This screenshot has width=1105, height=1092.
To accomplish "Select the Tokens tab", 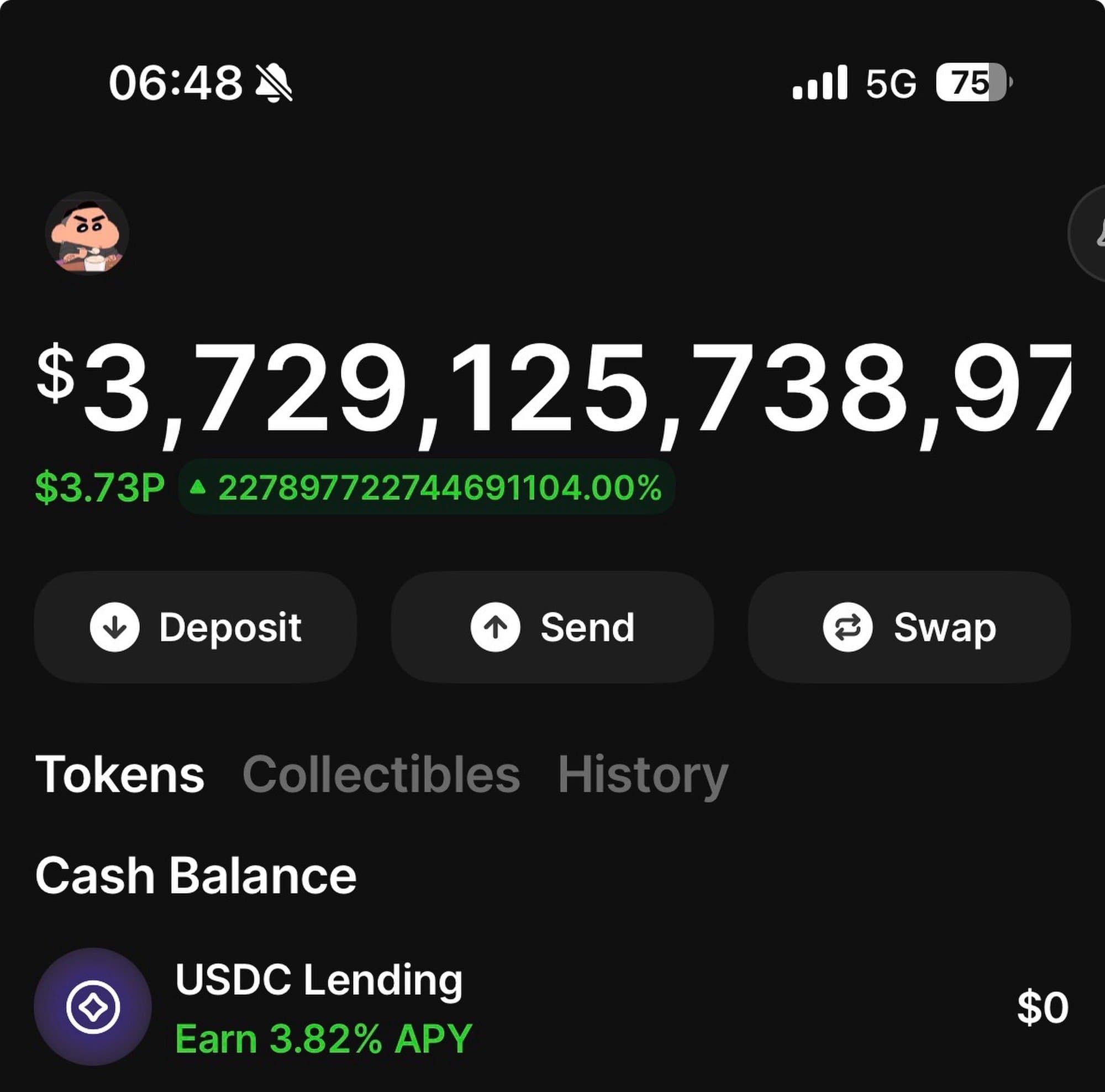I will pos(120,775).
